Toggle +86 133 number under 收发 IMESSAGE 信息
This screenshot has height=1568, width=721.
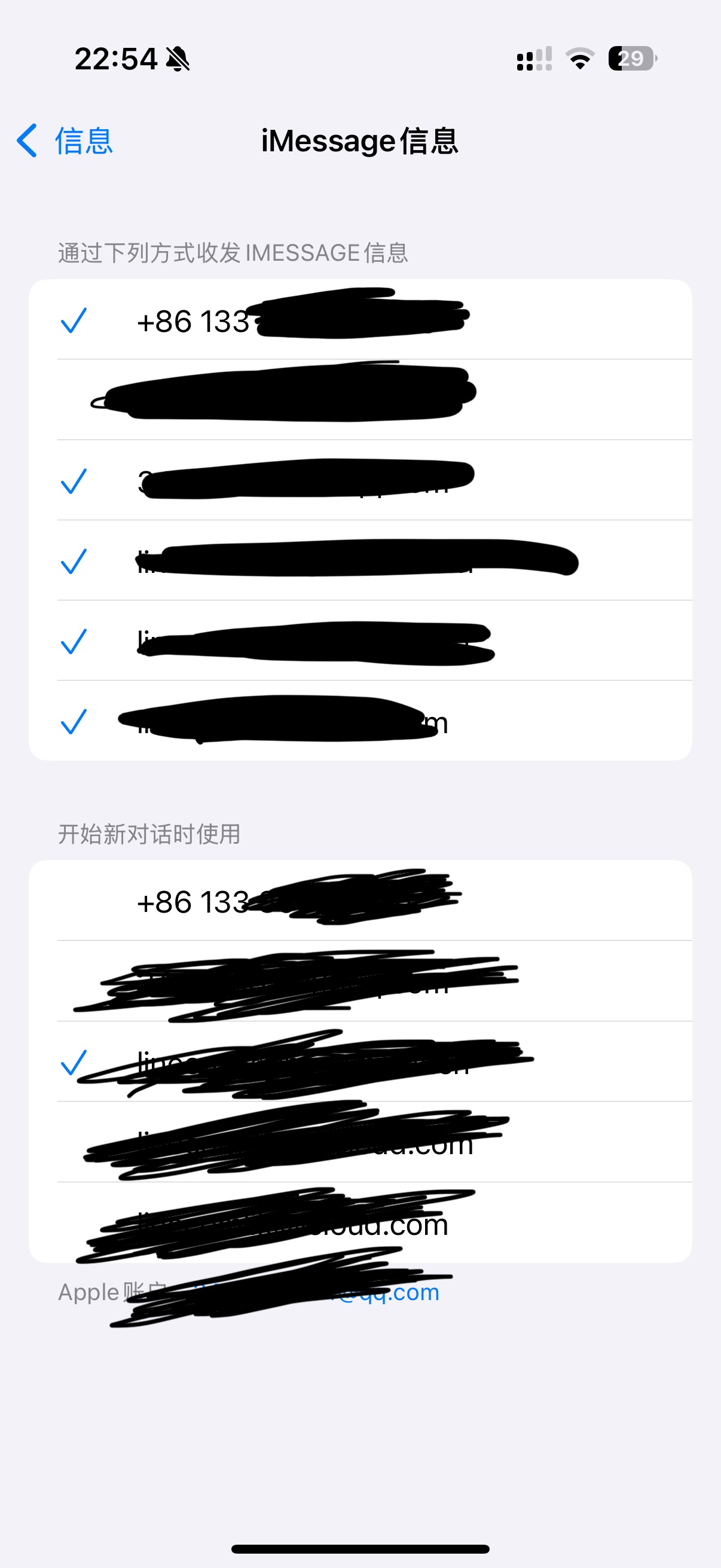click(359, 320)
